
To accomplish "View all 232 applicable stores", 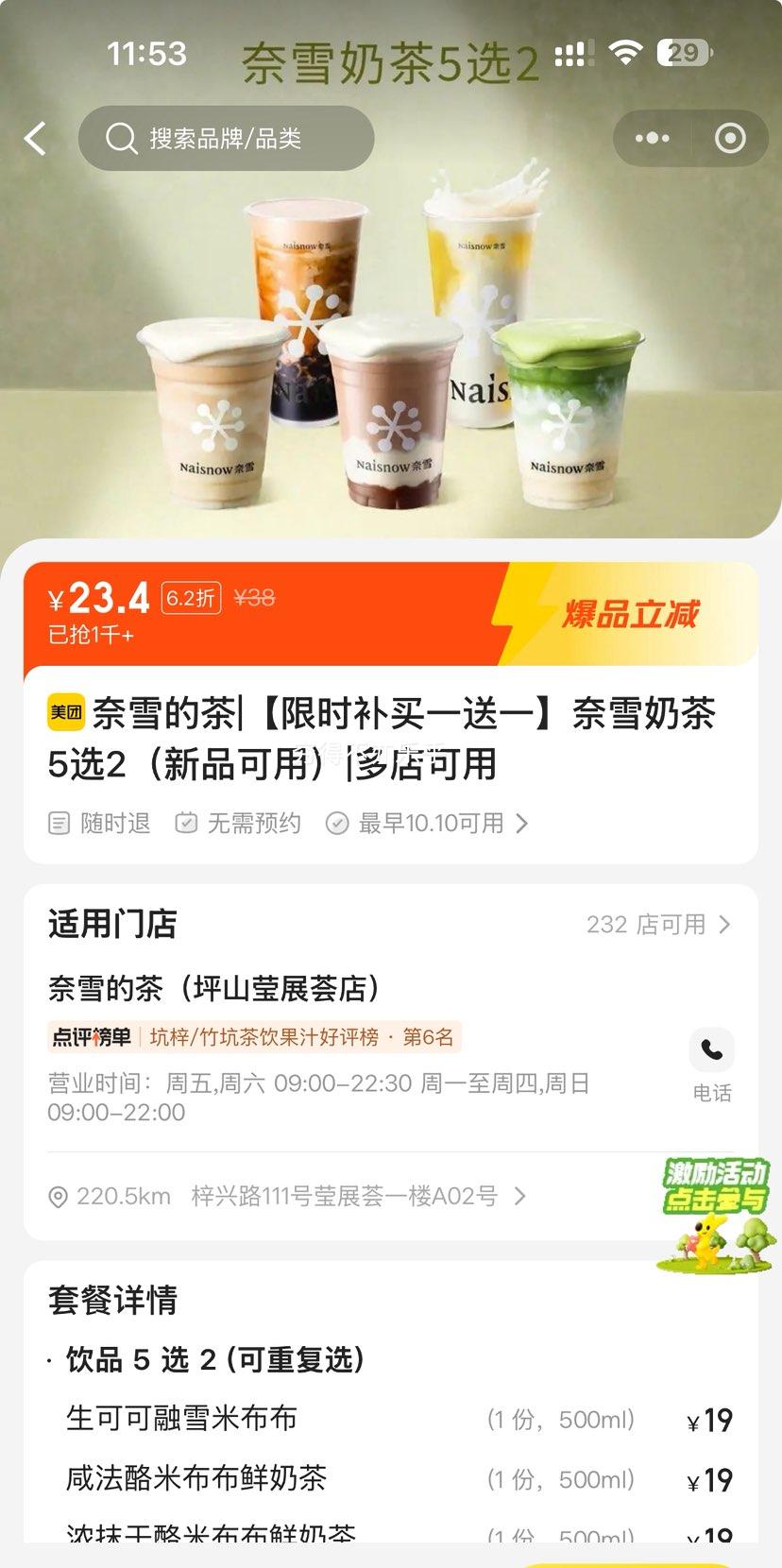I will (x=658, y=924).
